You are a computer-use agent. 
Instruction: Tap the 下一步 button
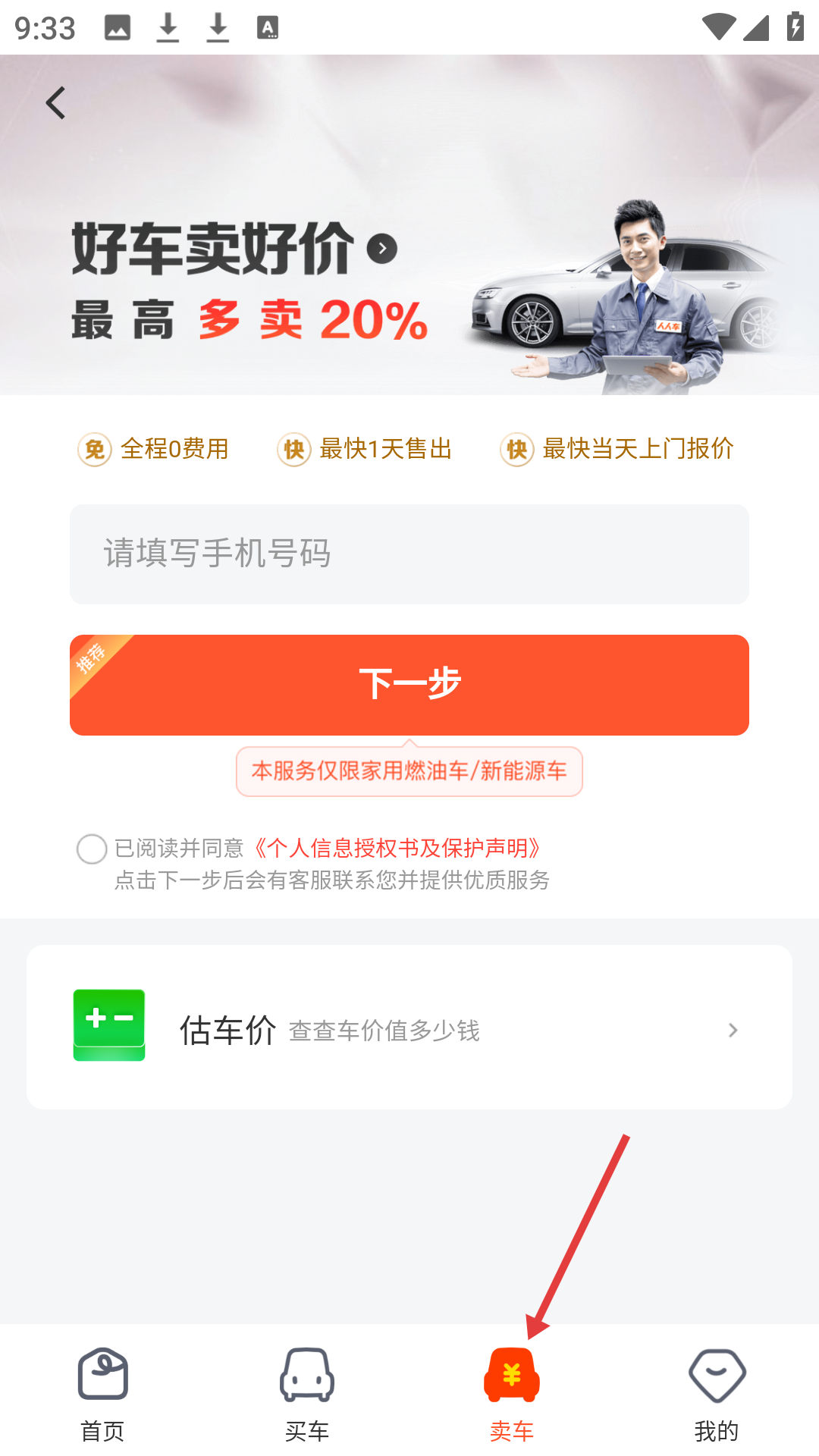(x=409, y=685)
